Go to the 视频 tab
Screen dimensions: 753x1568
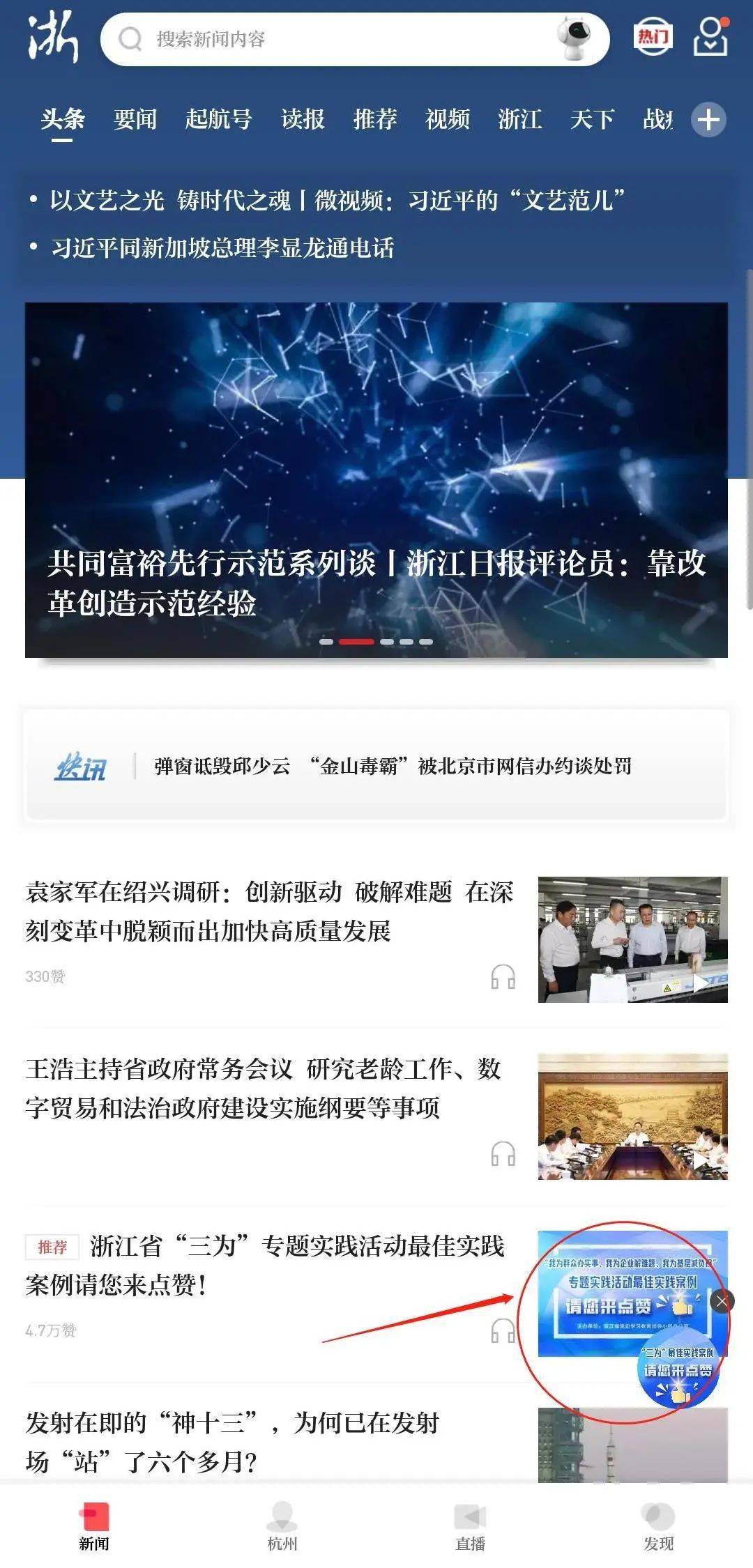tap(448, 119)
